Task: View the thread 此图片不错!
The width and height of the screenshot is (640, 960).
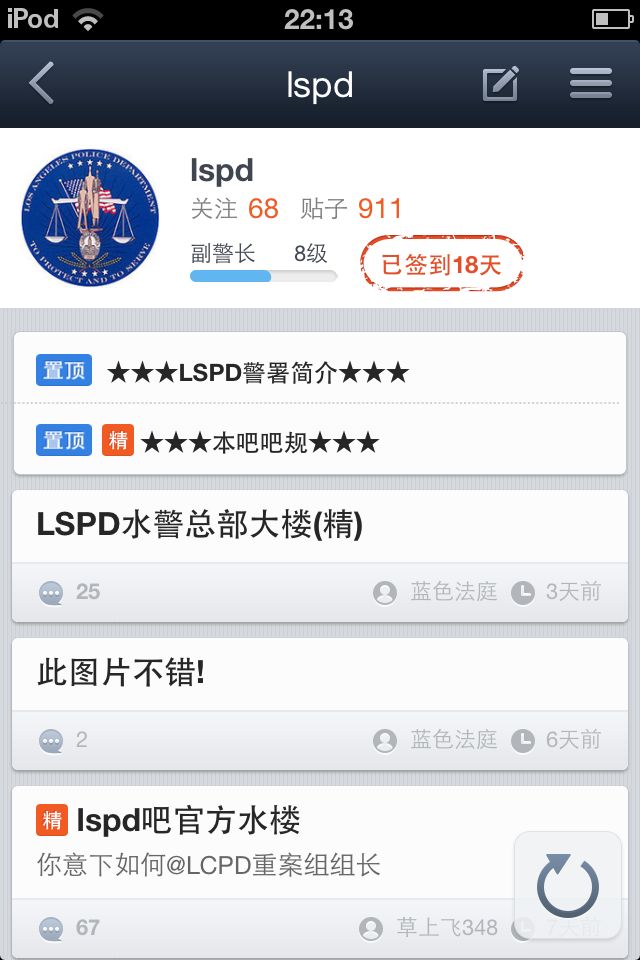Action: 122,673
